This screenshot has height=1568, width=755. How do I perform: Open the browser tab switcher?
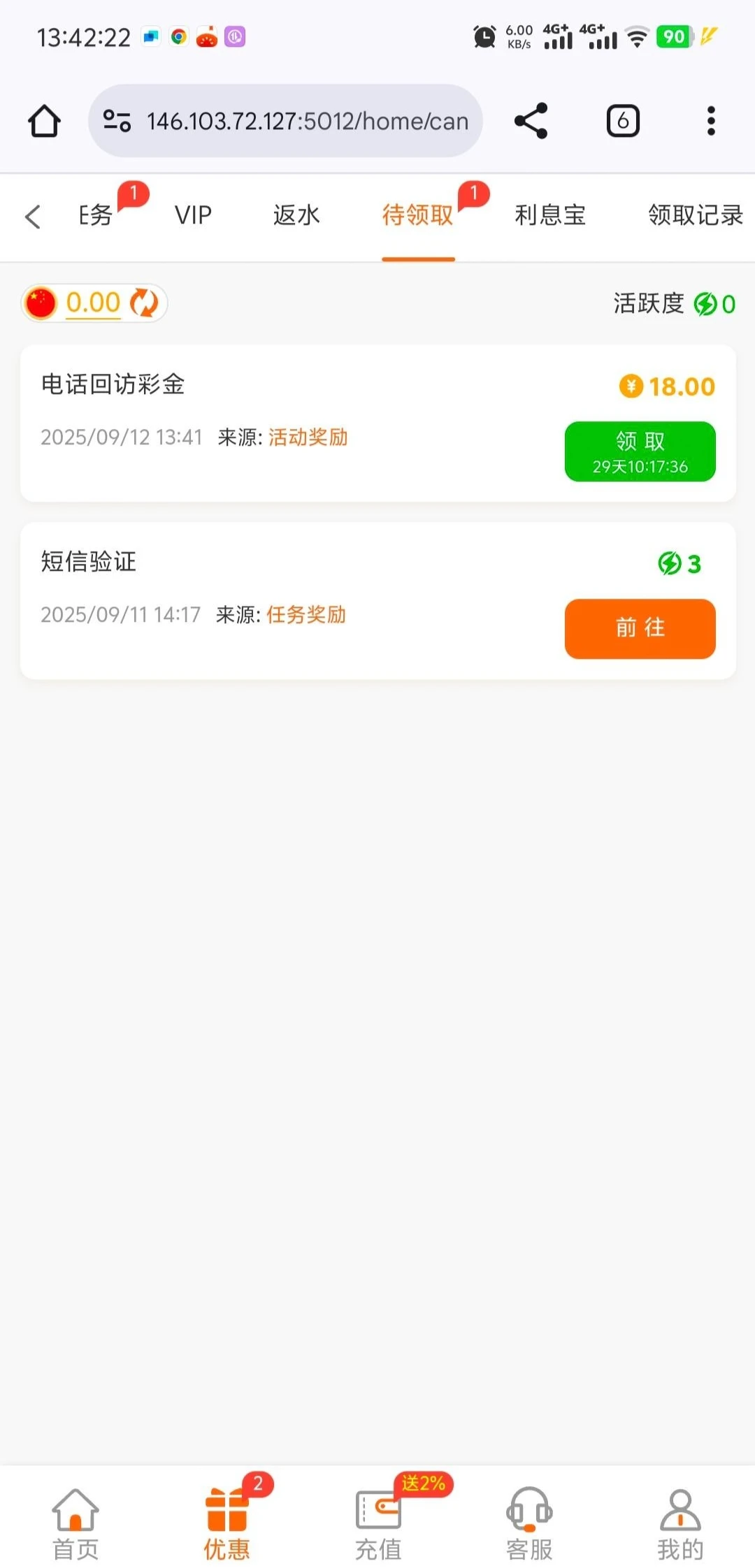tap(622, 121)
